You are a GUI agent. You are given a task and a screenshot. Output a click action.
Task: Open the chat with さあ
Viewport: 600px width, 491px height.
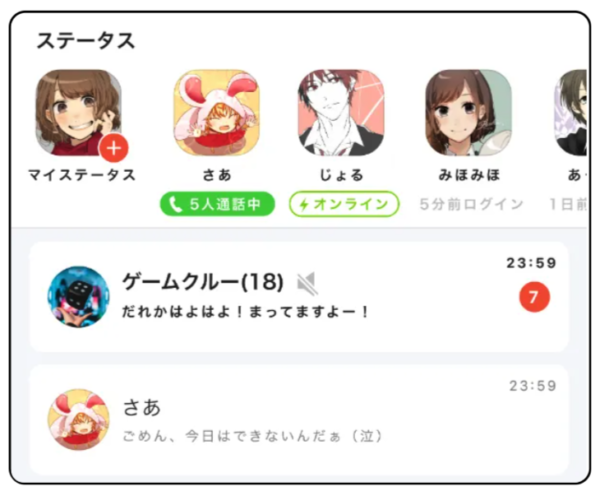click(298, 420)
